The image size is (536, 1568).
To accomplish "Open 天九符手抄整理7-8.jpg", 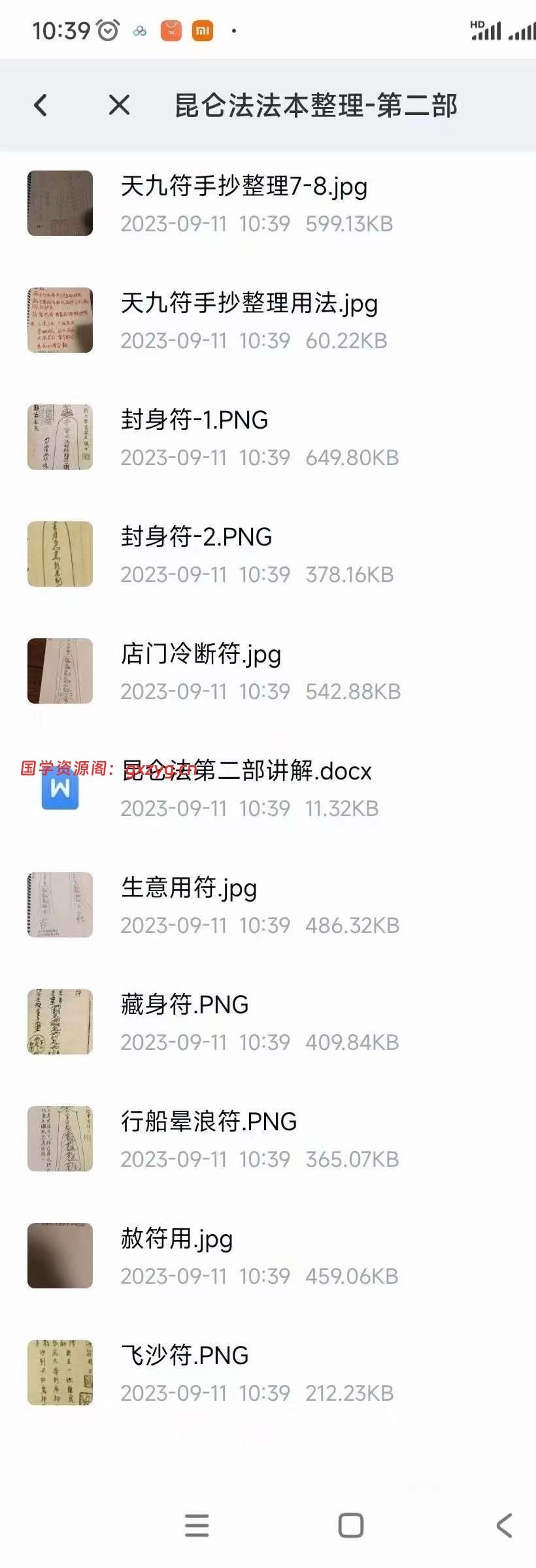I will click(x=243, y=203).
